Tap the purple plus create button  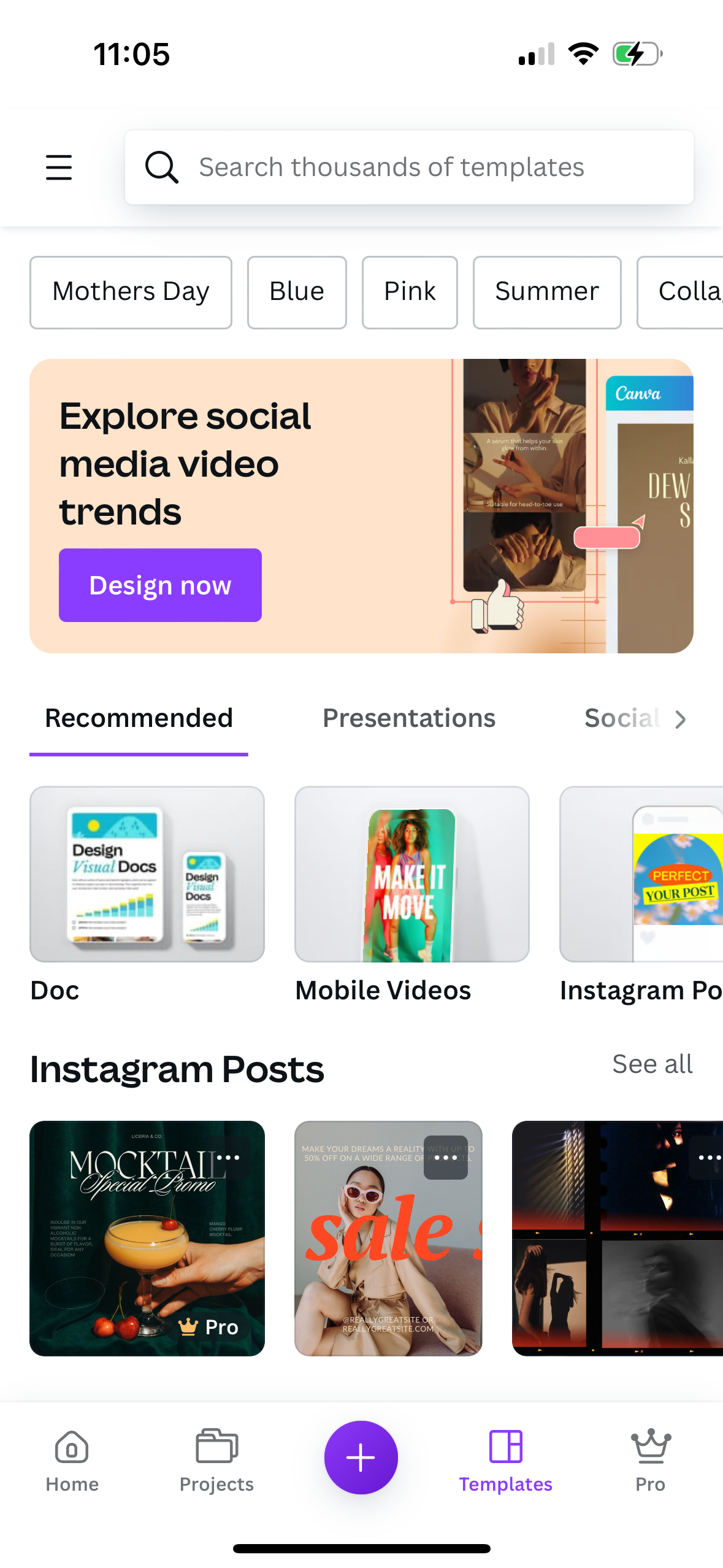pyautogui.click(x=361, y=1457)
